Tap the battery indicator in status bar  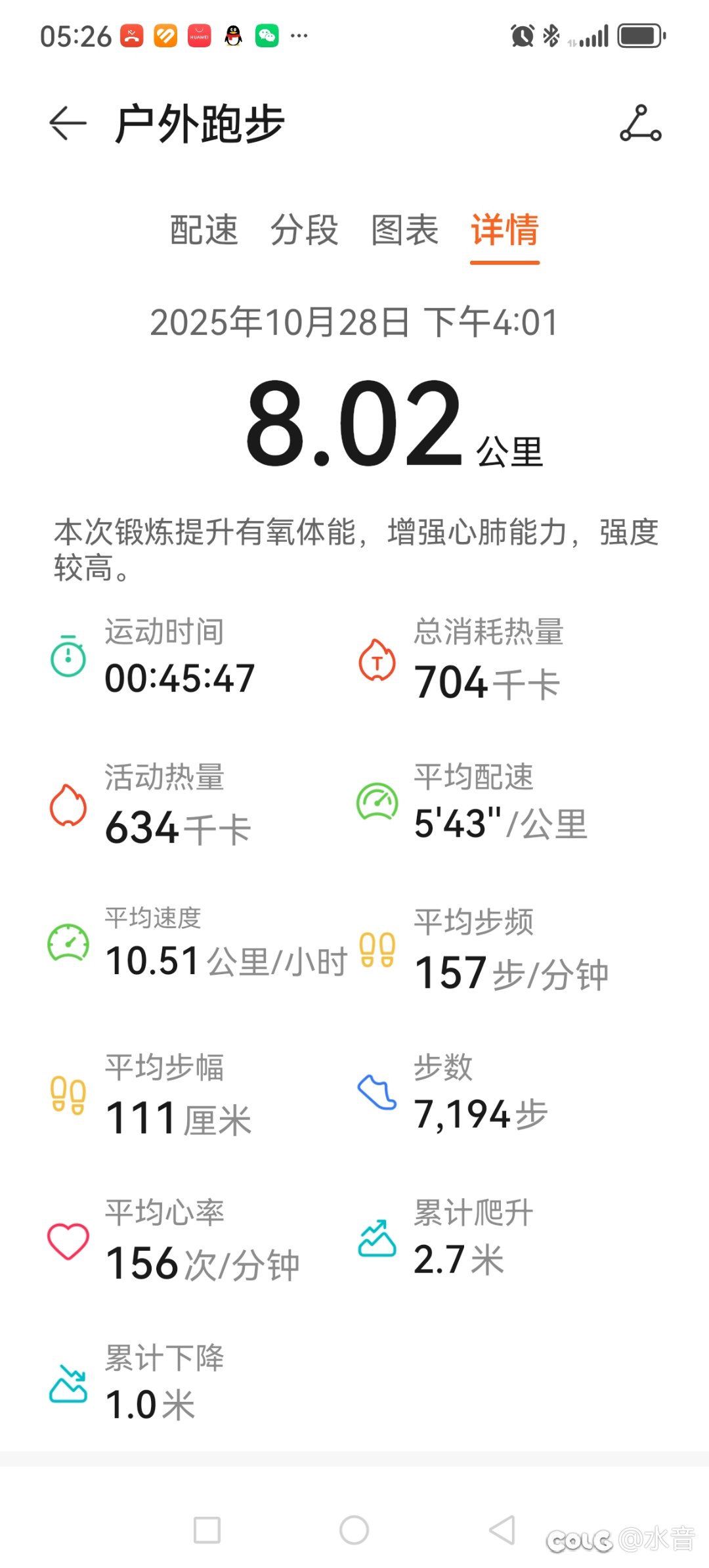coord(640,36)
